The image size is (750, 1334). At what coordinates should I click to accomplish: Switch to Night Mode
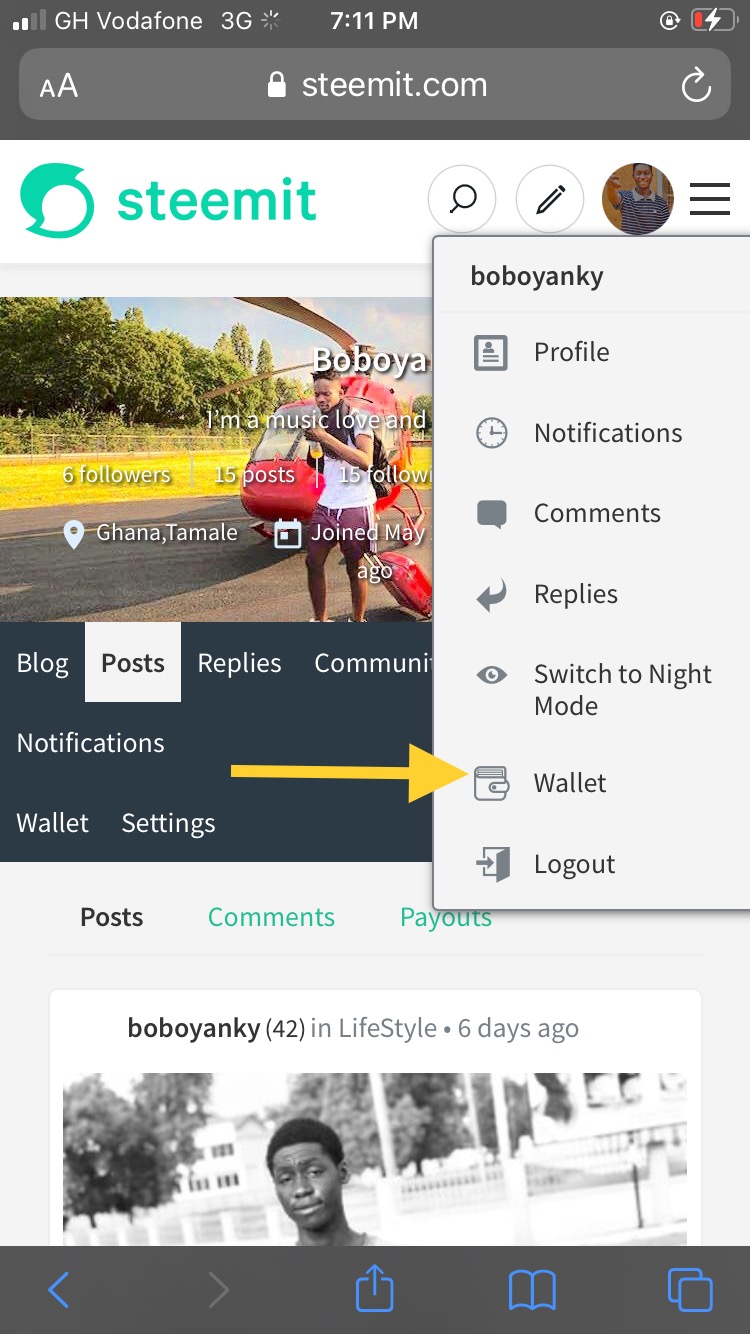click(620, 689)
